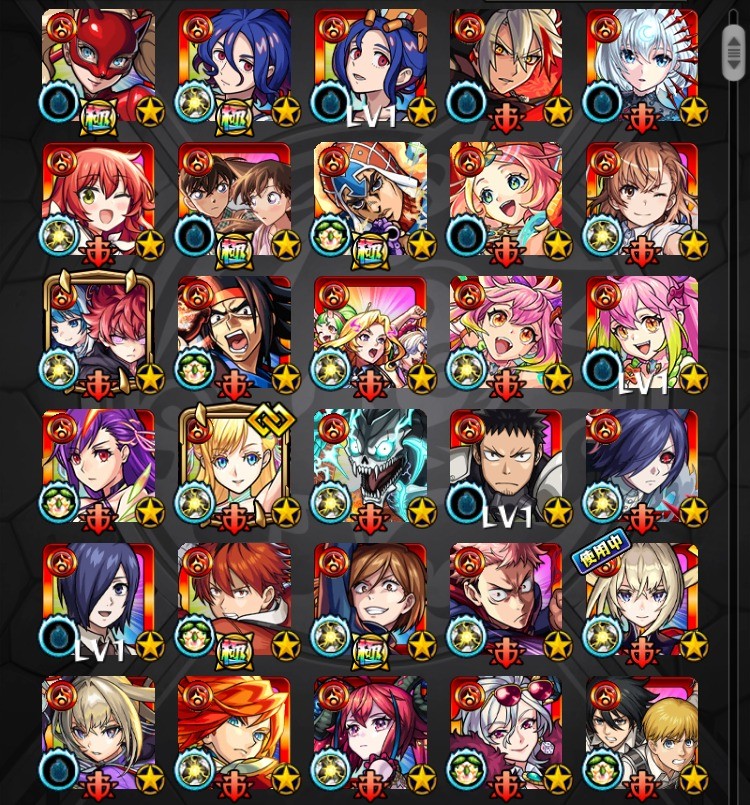The width and height of the screenshot is (750, 805).
Task: Choose the spiky orange-haired character tile
Action: [x=234, y=734]
